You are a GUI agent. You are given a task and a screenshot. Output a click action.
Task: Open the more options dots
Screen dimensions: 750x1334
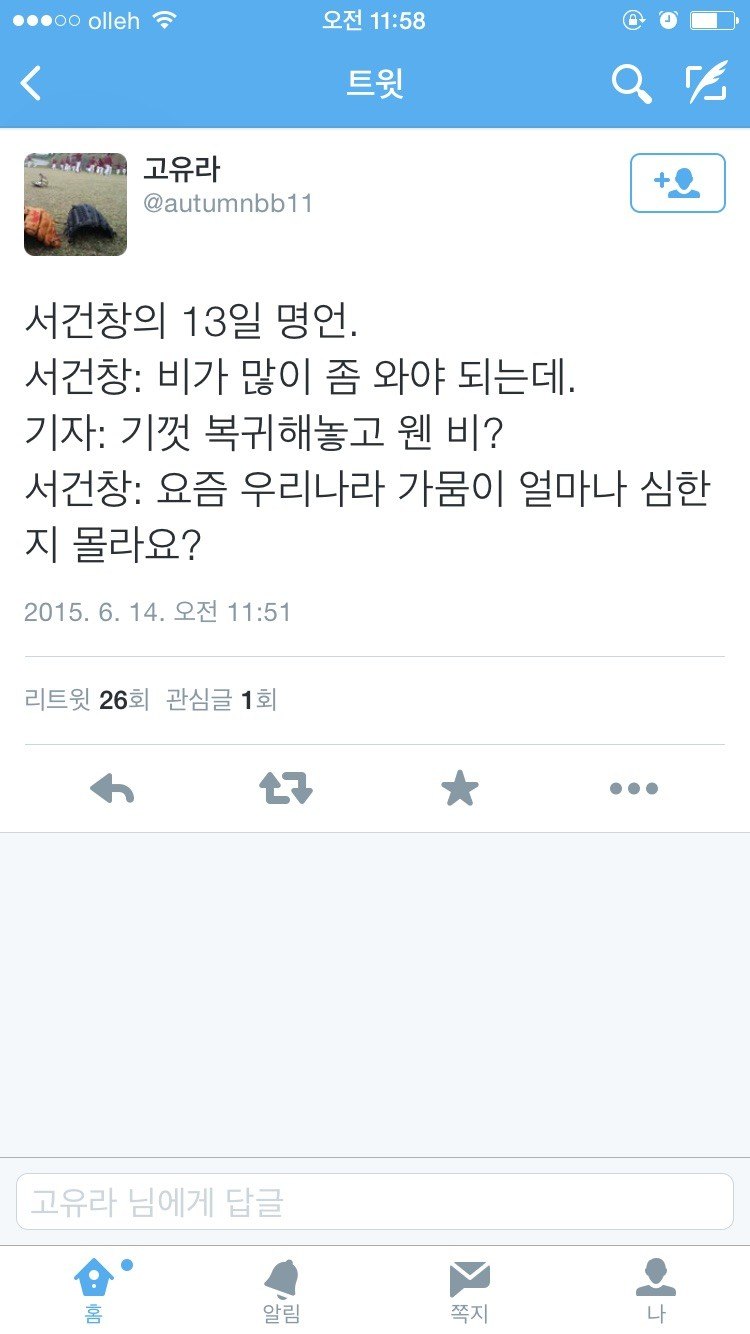pos(634,789)
